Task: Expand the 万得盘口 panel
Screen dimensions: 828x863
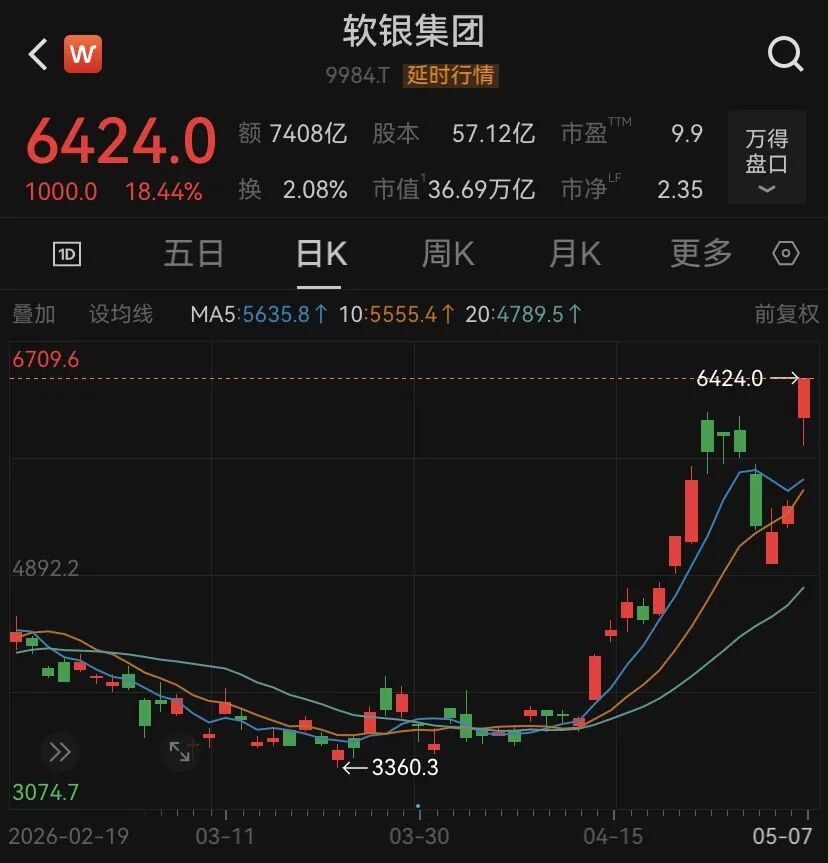Action: pyautogui.click(x=767, y=157)
